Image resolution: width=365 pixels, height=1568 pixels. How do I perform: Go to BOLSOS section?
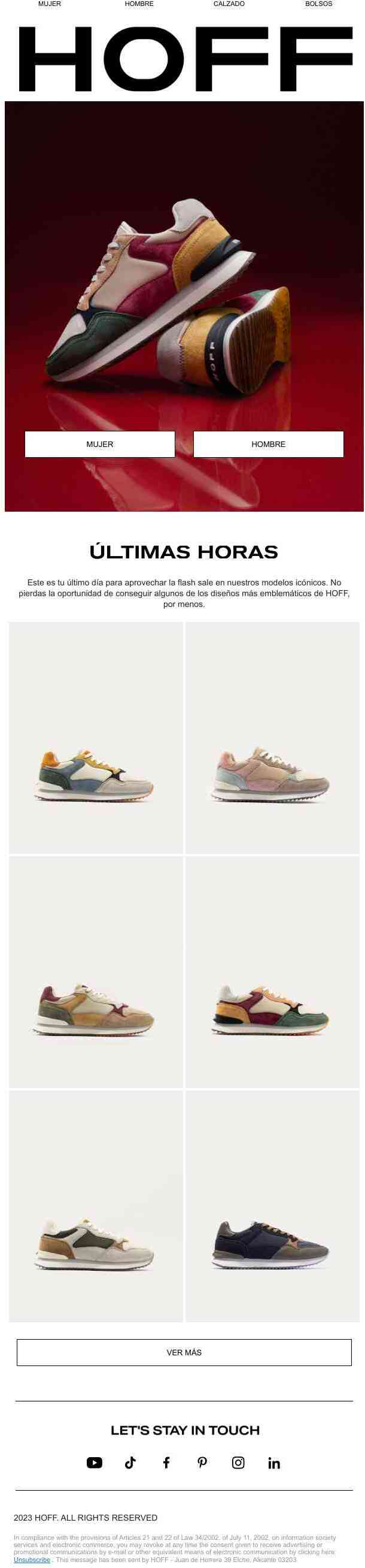click(318, 4)
